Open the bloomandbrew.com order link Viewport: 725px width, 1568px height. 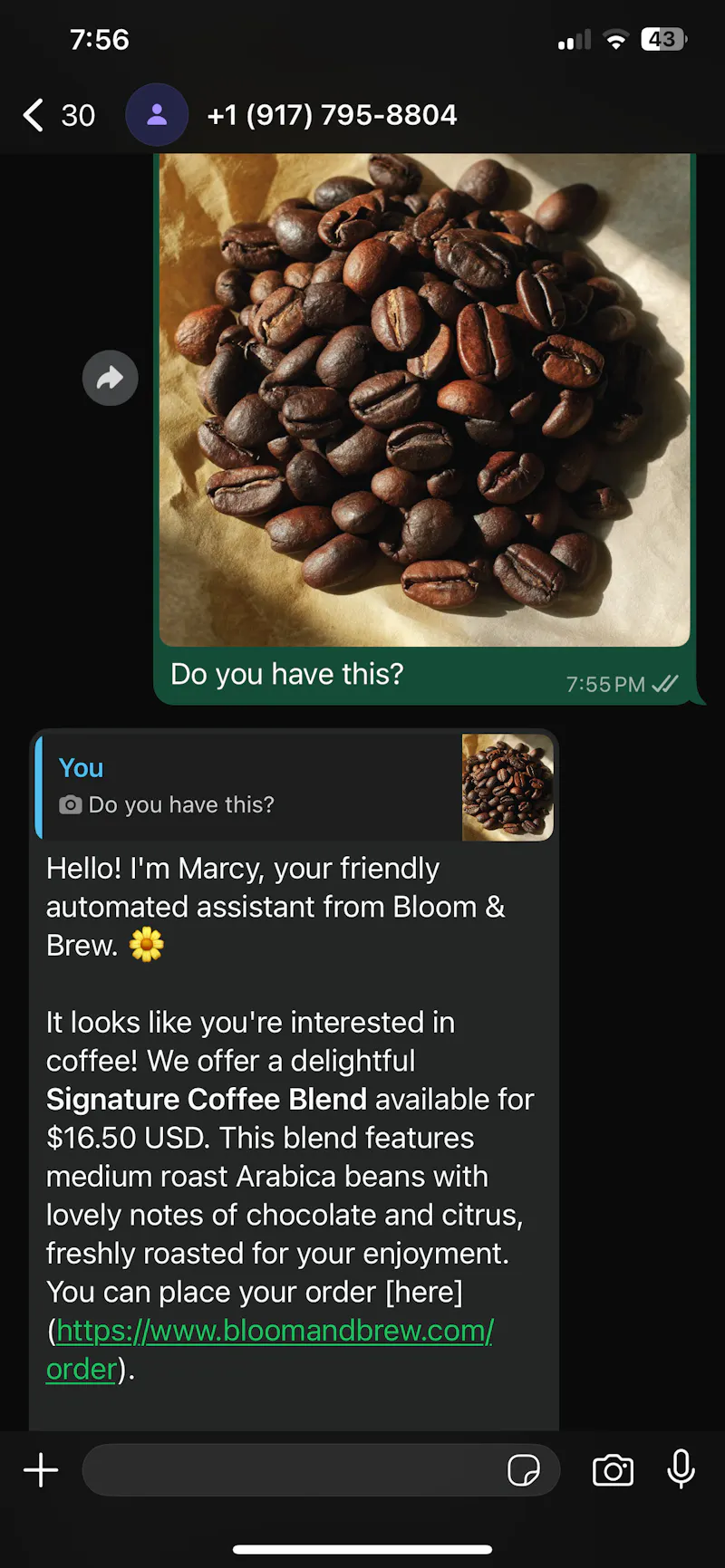tap(270, 1350)
